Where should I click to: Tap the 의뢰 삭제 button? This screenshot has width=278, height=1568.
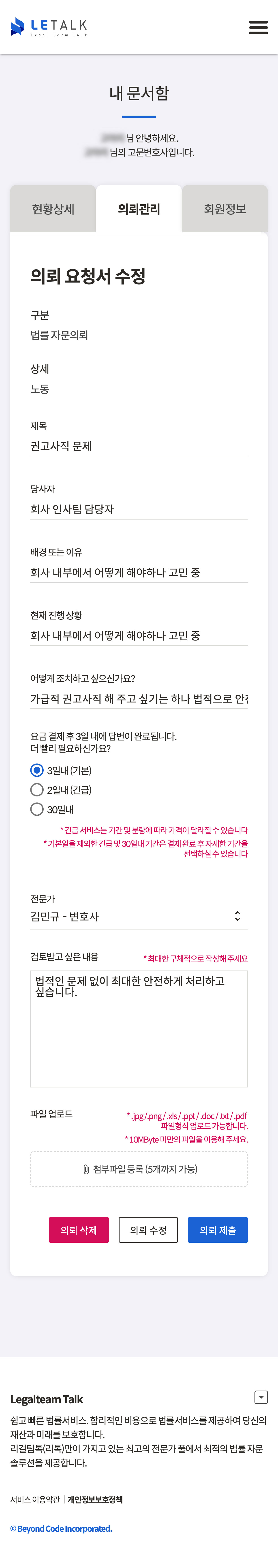(x=79, y=1229)
